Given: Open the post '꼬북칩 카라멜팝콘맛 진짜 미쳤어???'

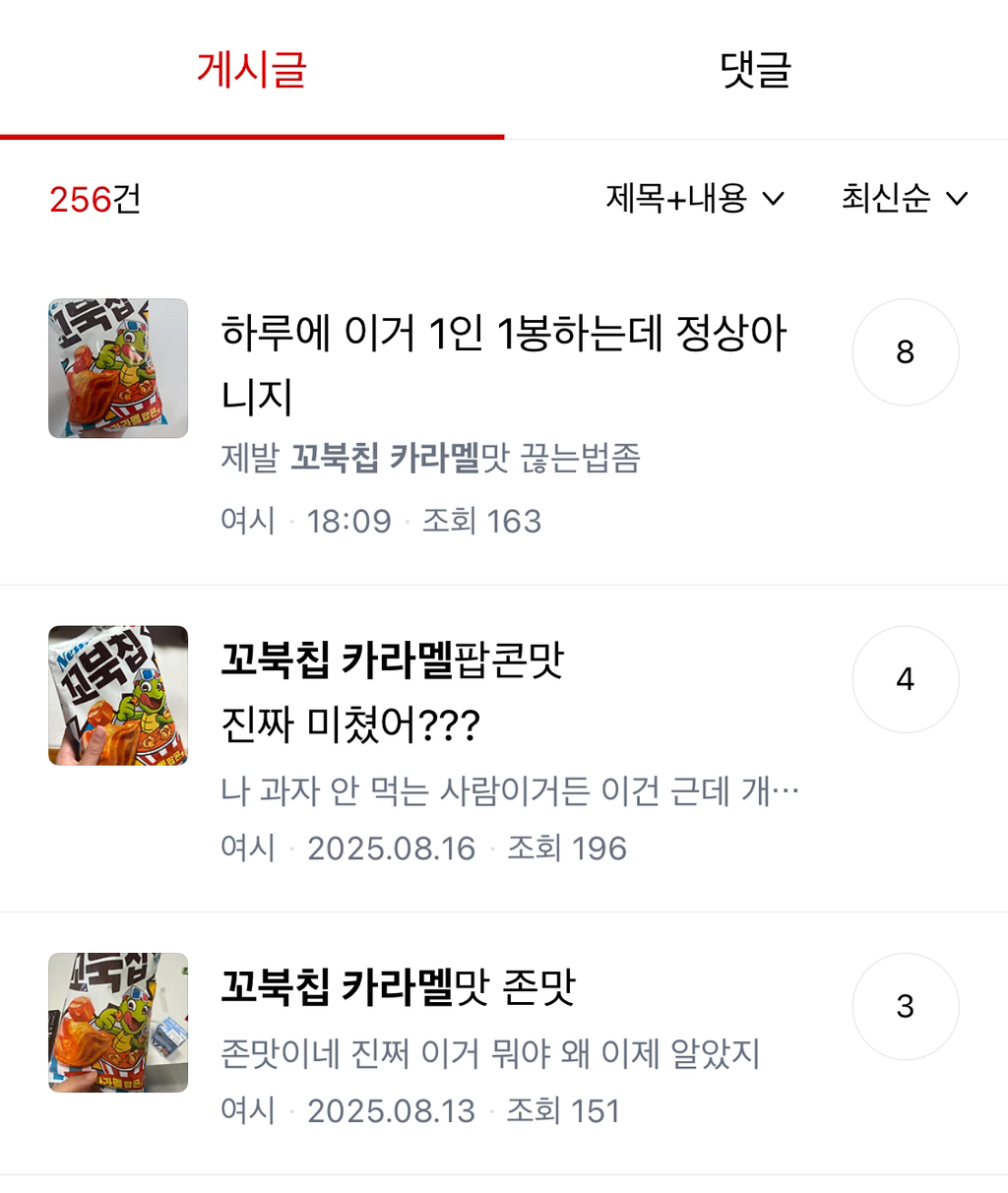Looking at the screenshot, I should click(x=394, y=692).
